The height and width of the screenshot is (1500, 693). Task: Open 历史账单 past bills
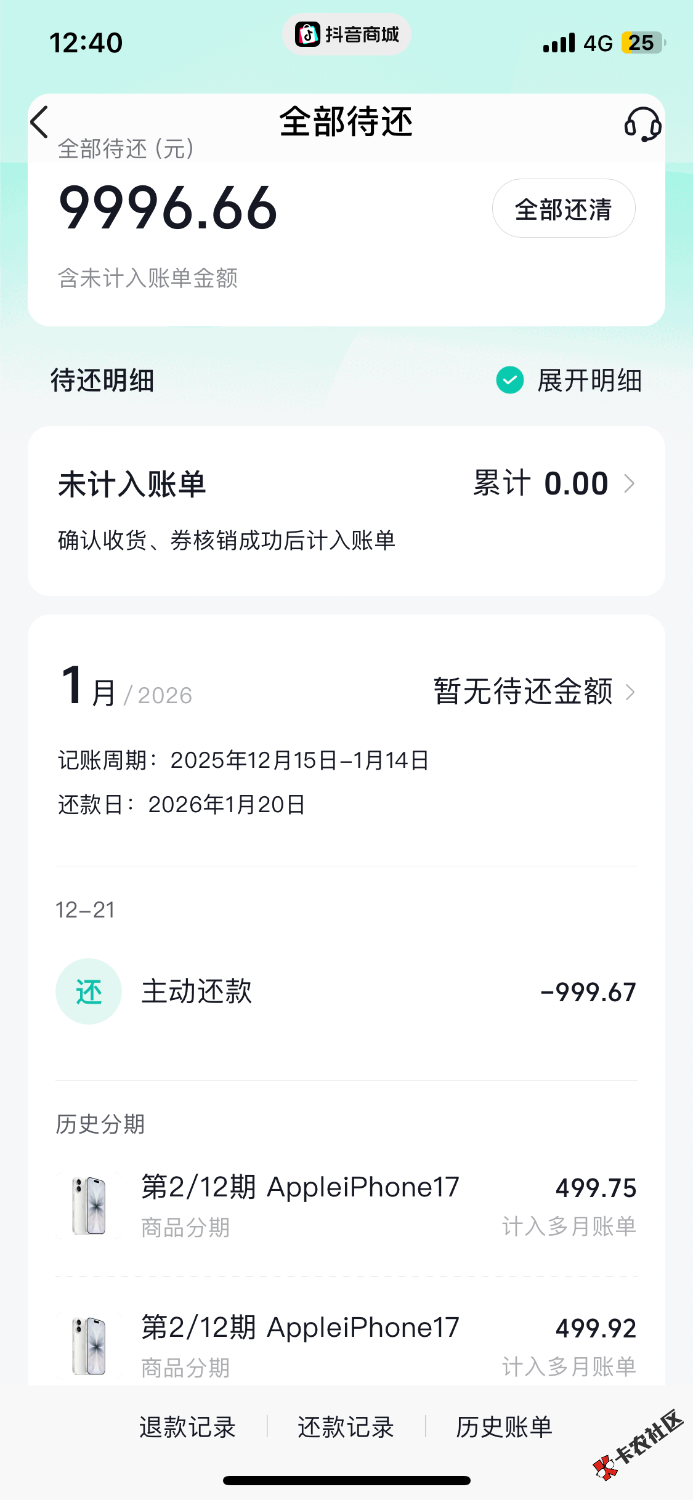[504, 1427]
